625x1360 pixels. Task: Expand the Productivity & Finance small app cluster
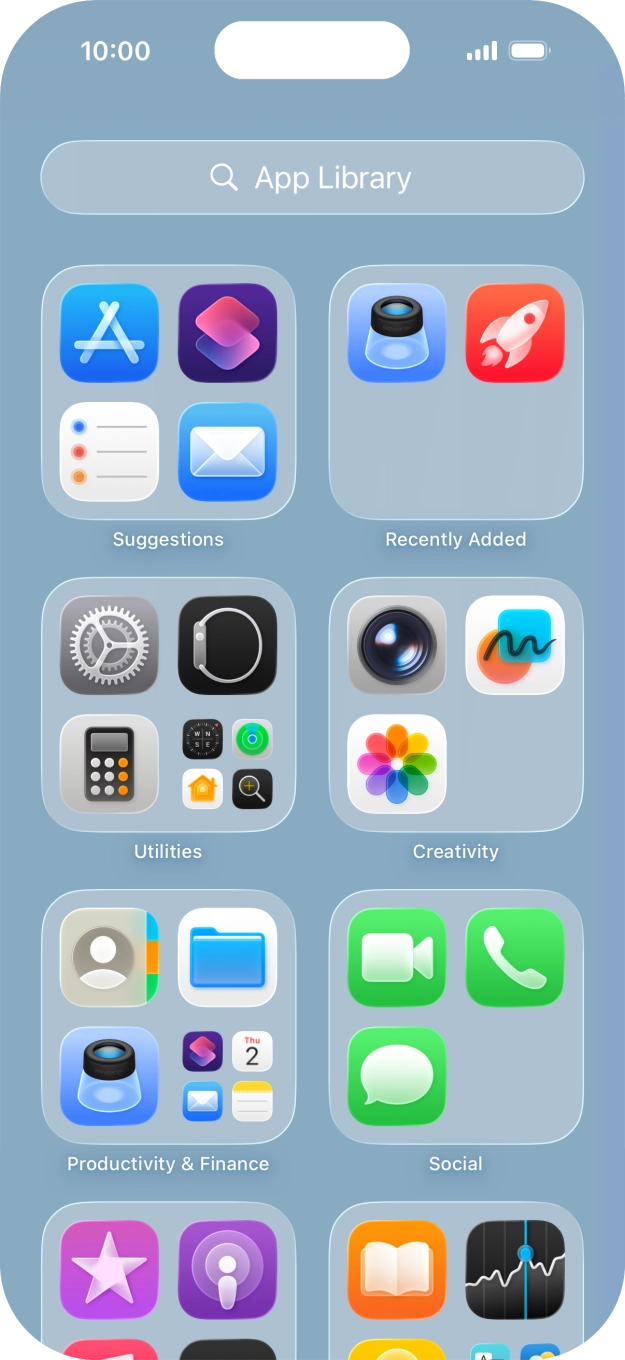(228, 1076)
